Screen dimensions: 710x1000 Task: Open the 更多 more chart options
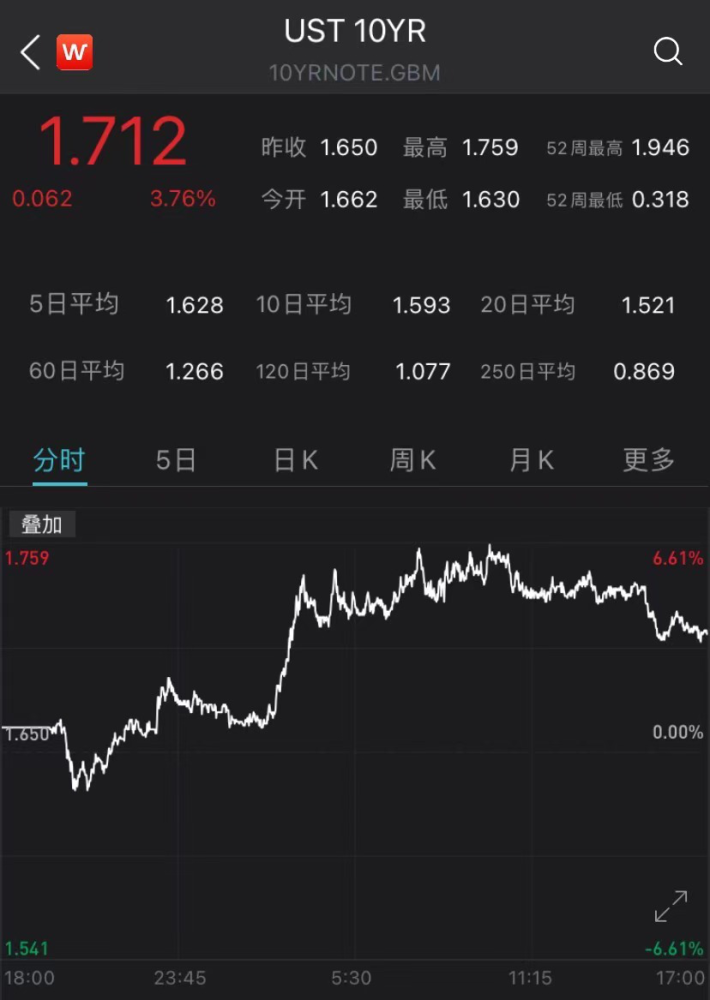point(649,460)
